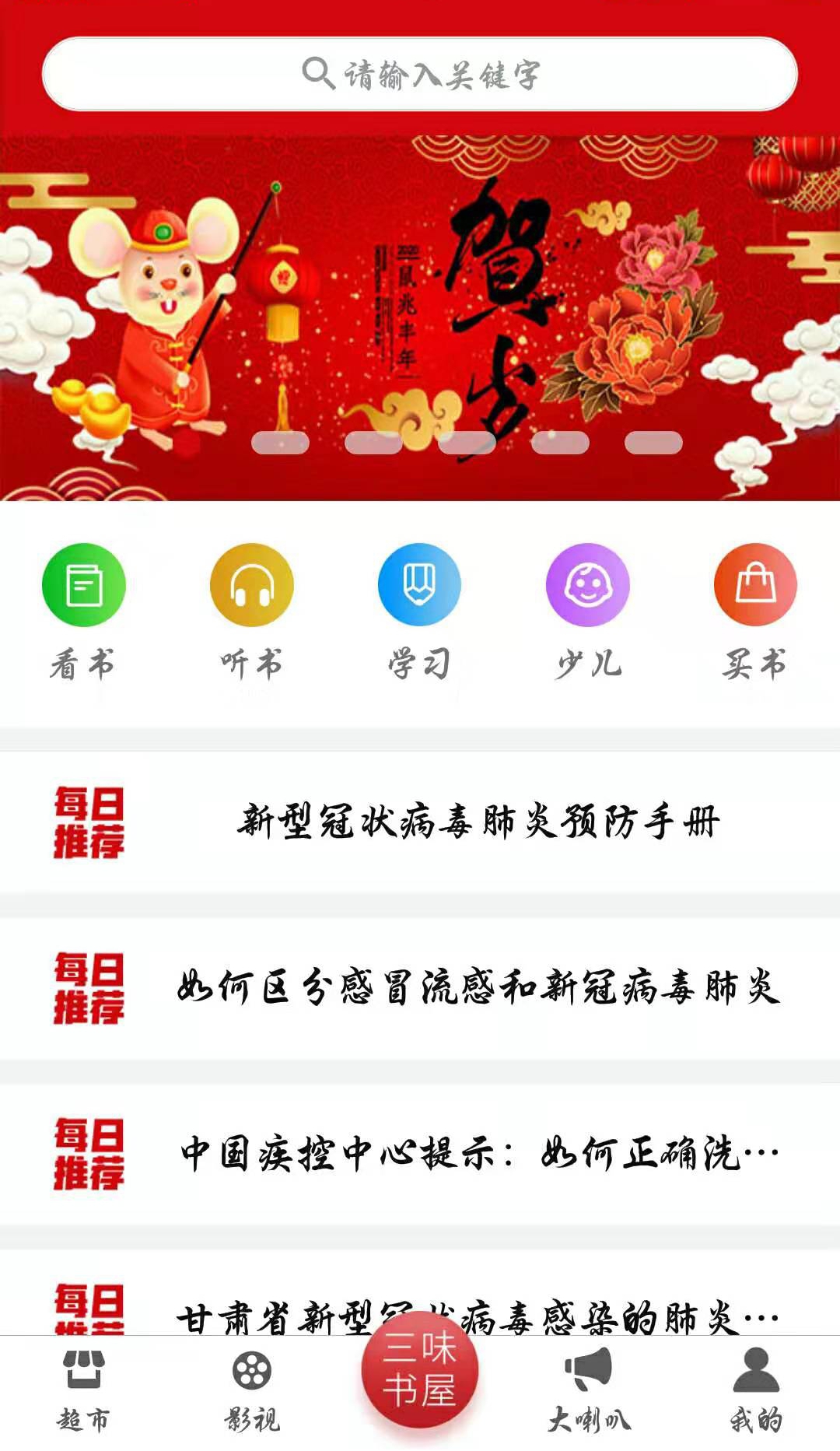Read 如何区分感冒流感和新冠病毒肺炎

click(478, 988)
